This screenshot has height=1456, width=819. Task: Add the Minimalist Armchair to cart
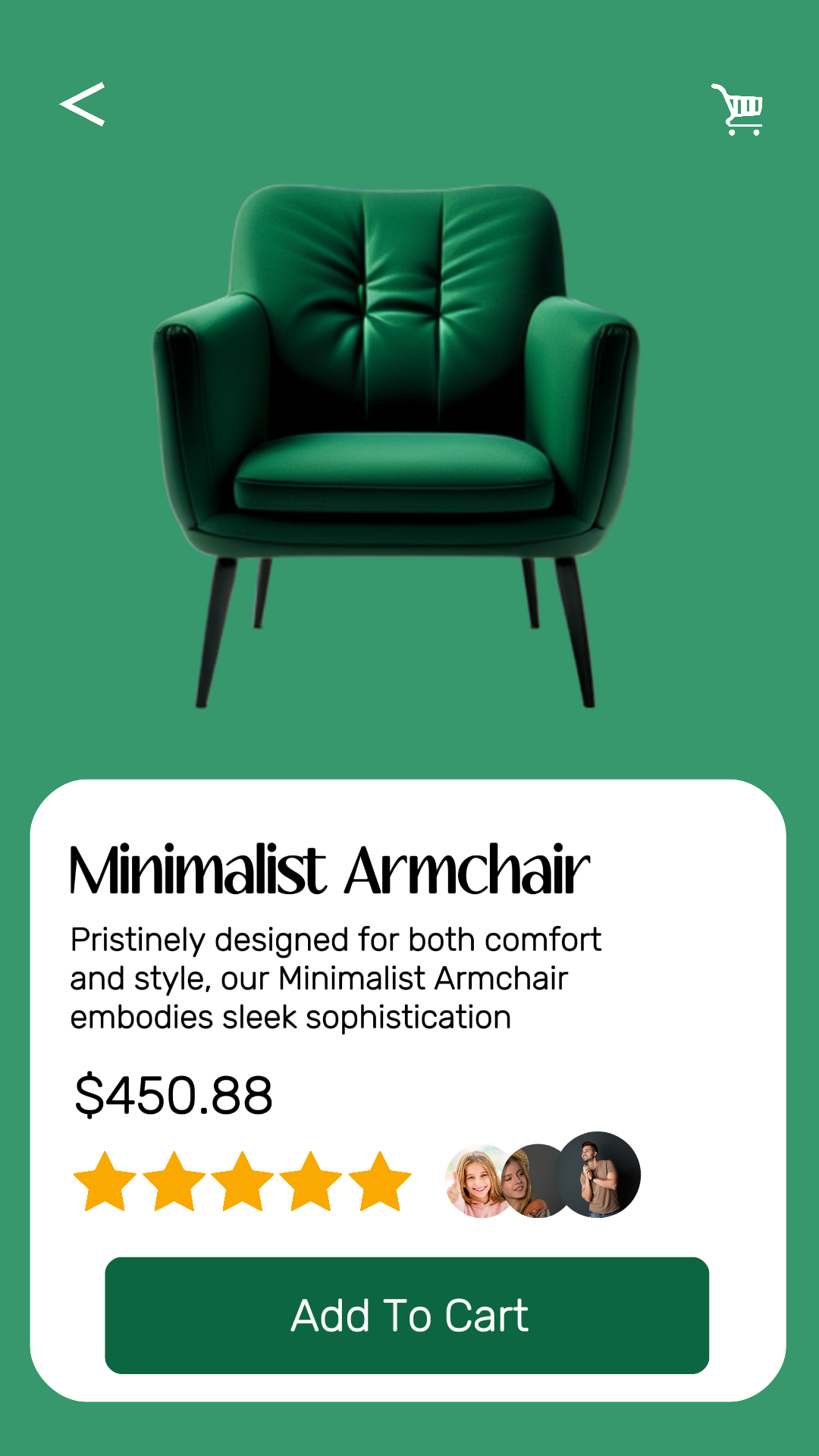(407, 1316)
